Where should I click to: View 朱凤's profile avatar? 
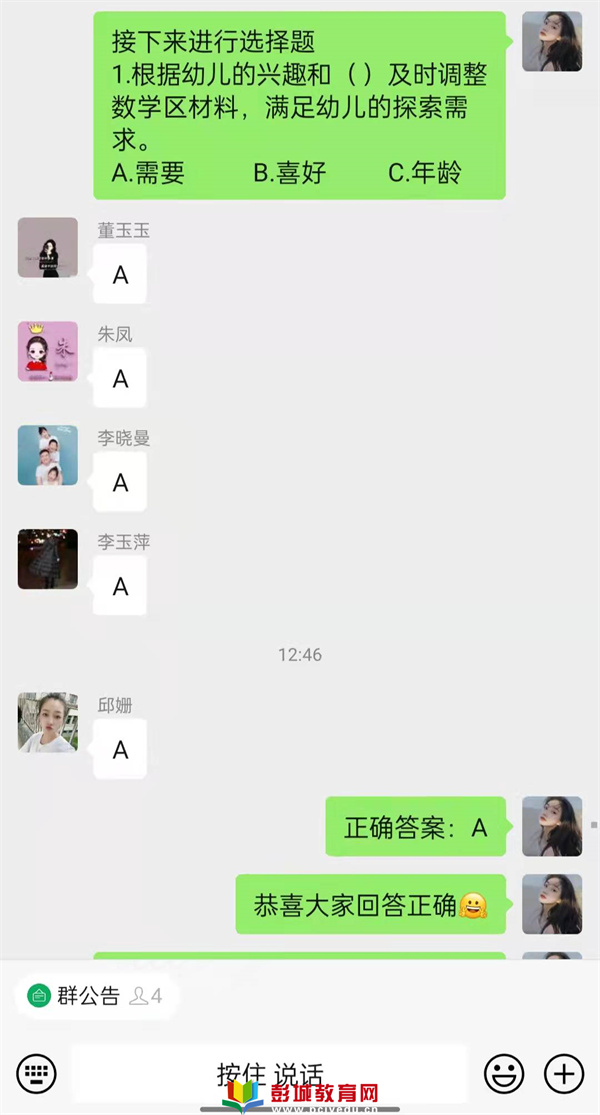click(47, 352)
